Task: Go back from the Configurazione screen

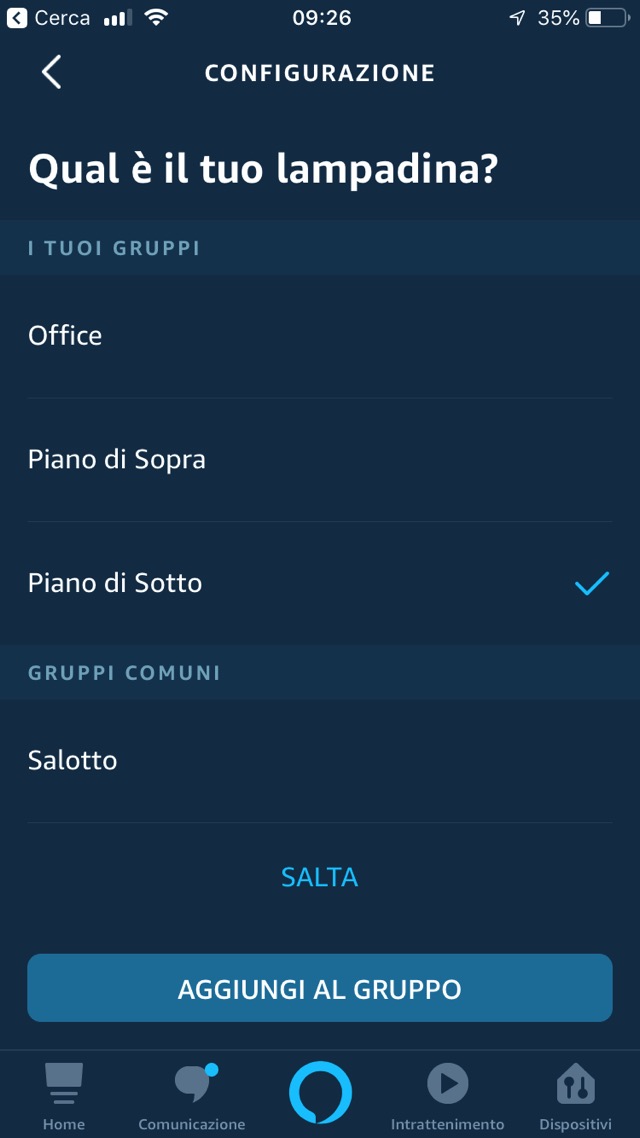Action: (52, 73)
